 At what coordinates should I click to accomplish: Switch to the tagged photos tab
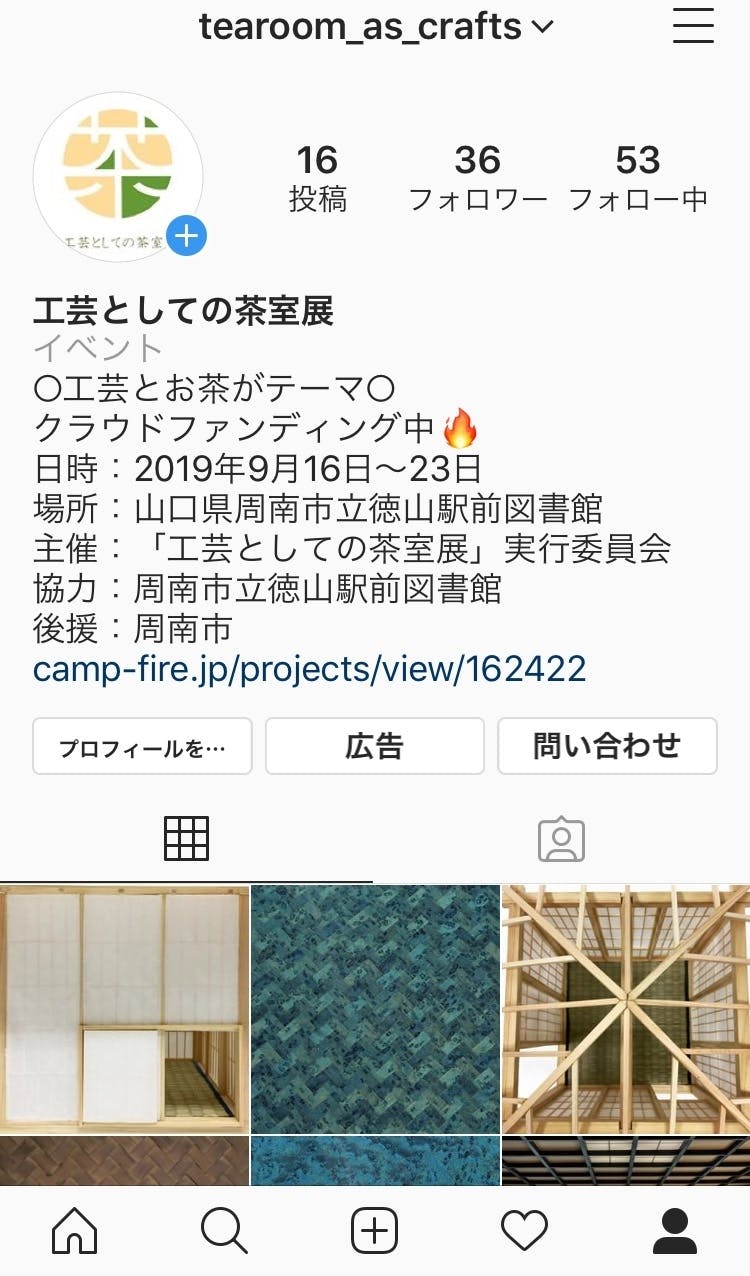(x=561, y=839)
